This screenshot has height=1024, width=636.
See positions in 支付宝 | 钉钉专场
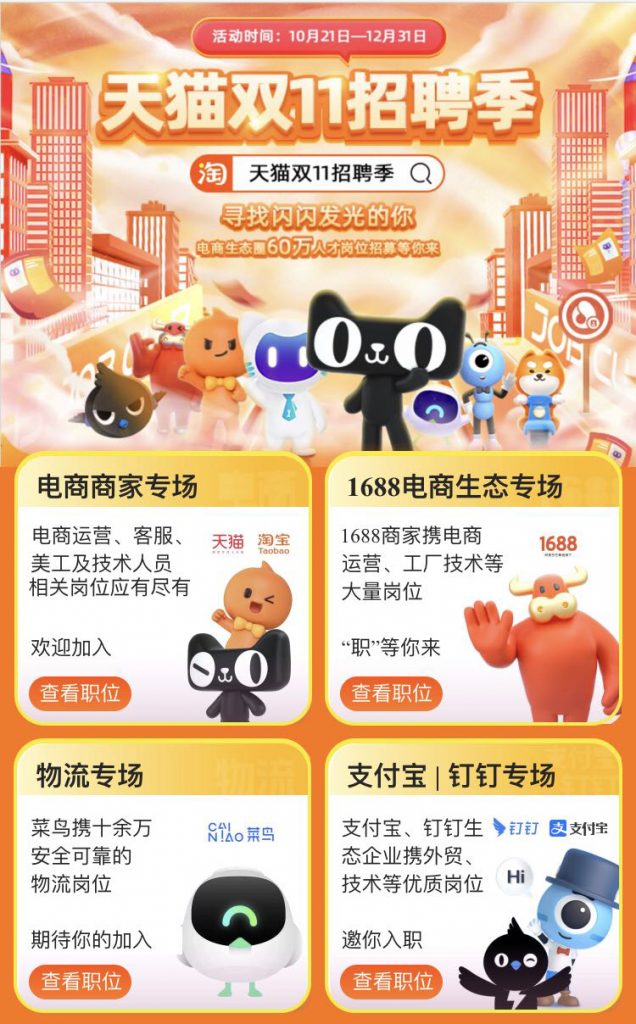pos(391,981)
